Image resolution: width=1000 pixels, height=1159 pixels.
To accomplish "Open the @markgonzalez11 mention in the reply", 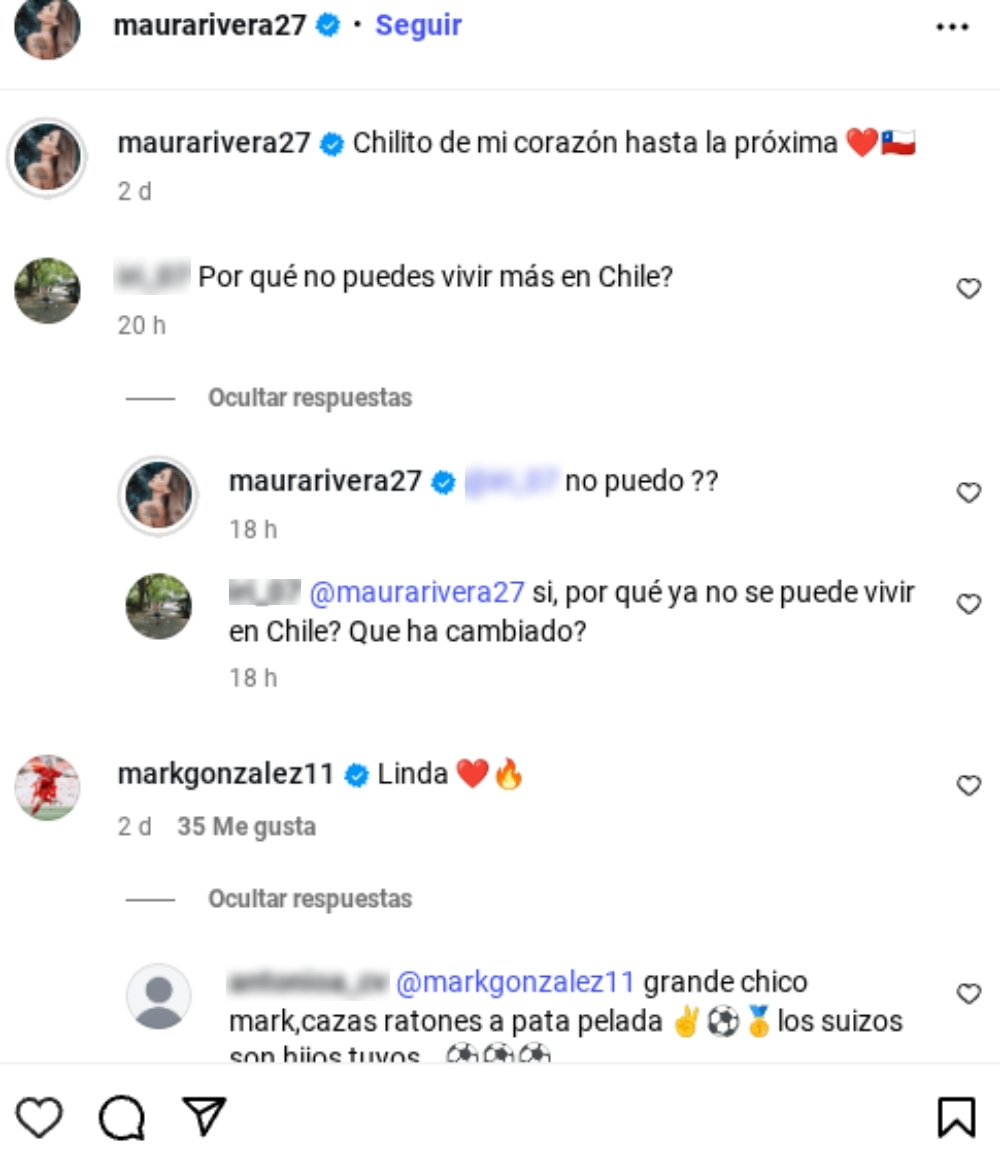I will (515, 983).
